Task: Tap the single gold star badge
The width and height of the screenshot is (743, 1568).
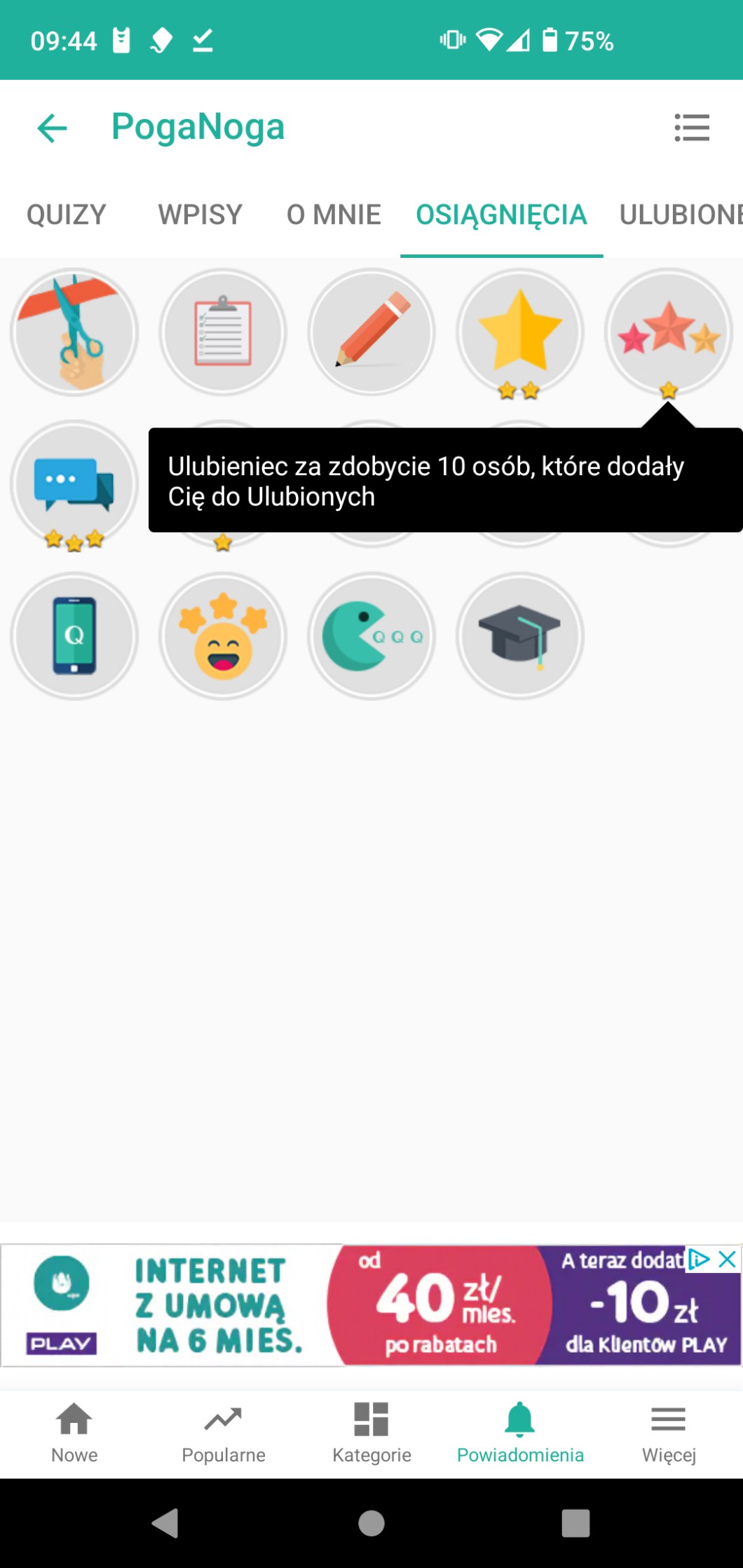Action: pyautogui.click(x=520, y=332)
